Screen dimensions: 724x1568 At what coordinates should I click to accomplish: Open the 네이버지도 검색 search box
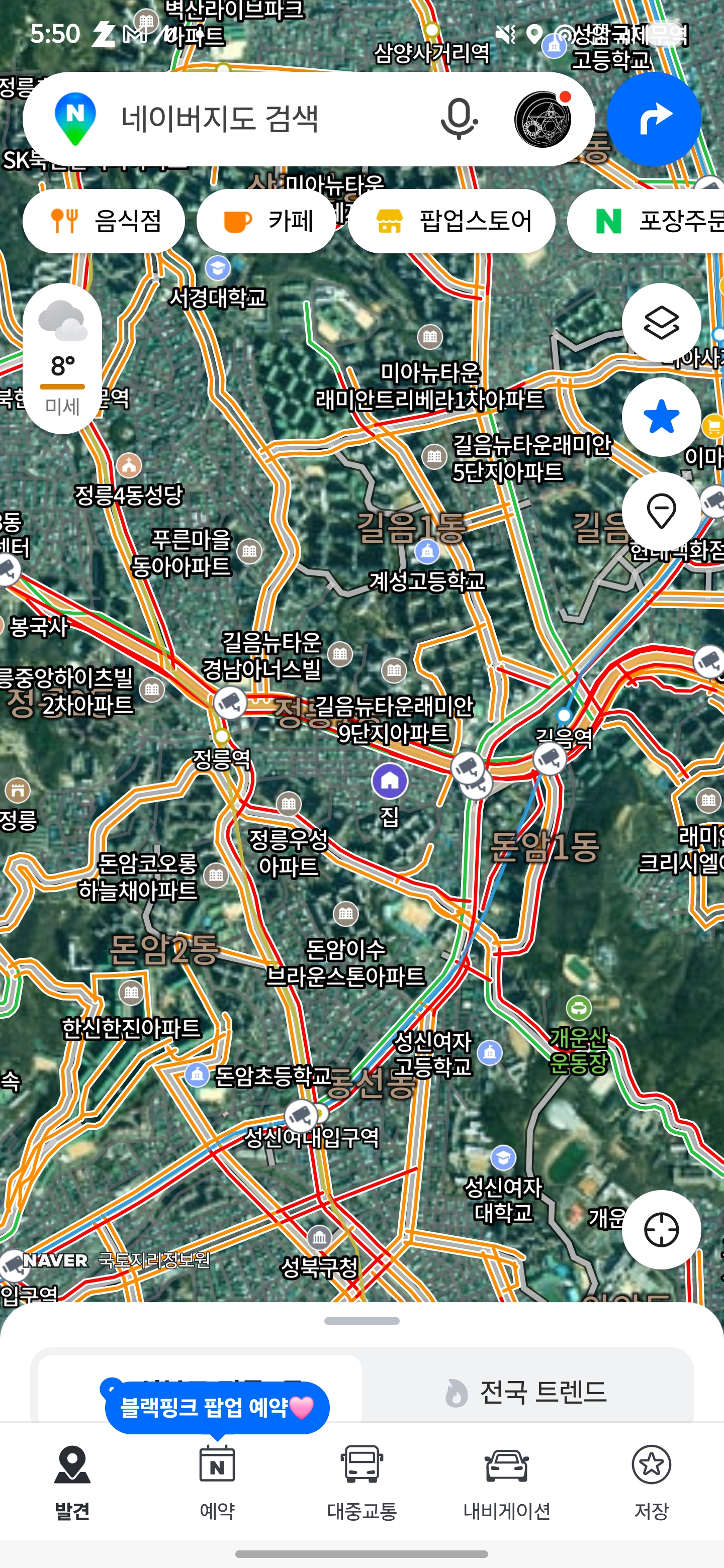pyautogui.click(x=243, y=119)
